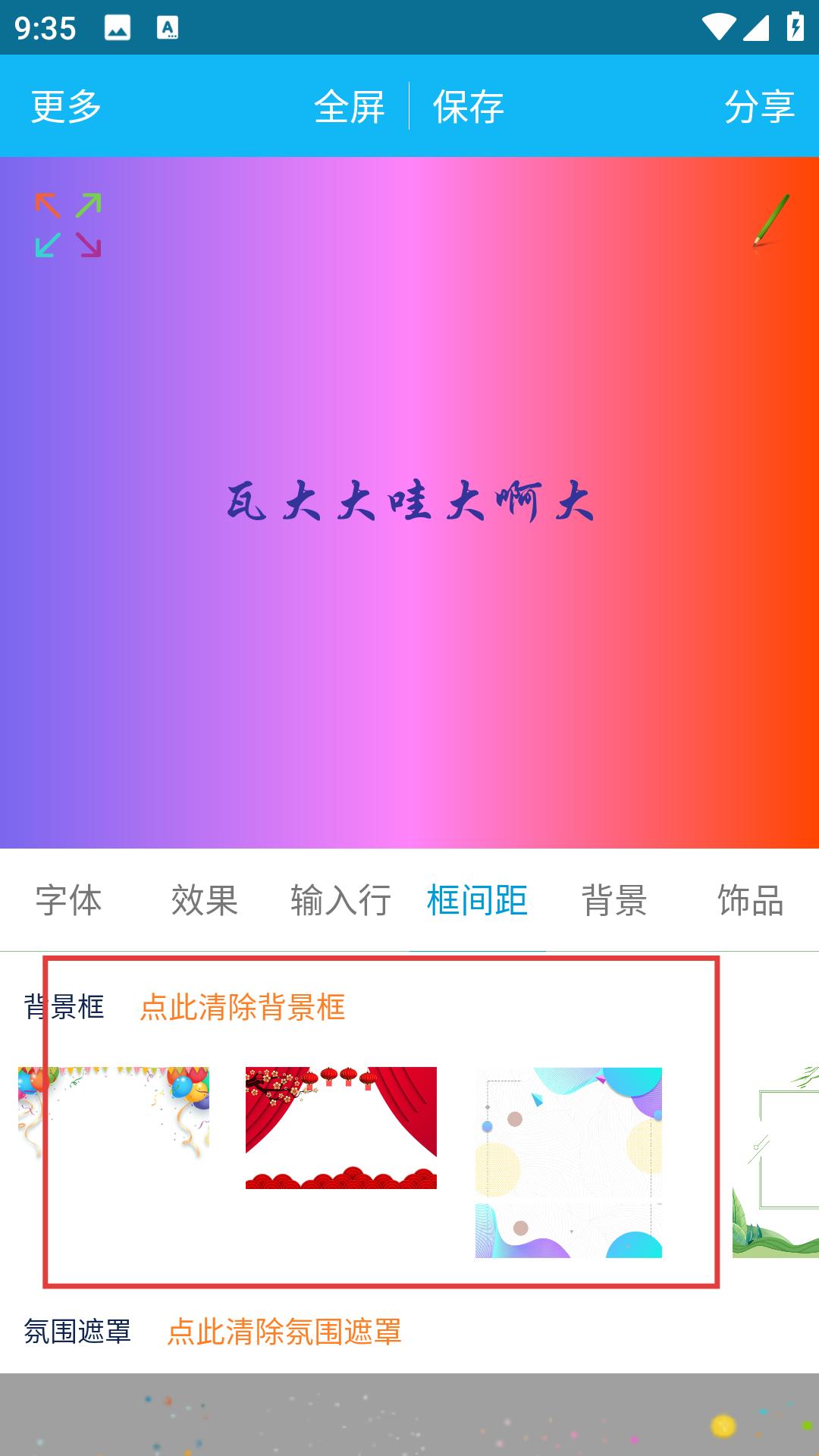Tap 保存 to save the design
The height and width of the screenshot is (1456, 819).
click(x=469, y=106)
